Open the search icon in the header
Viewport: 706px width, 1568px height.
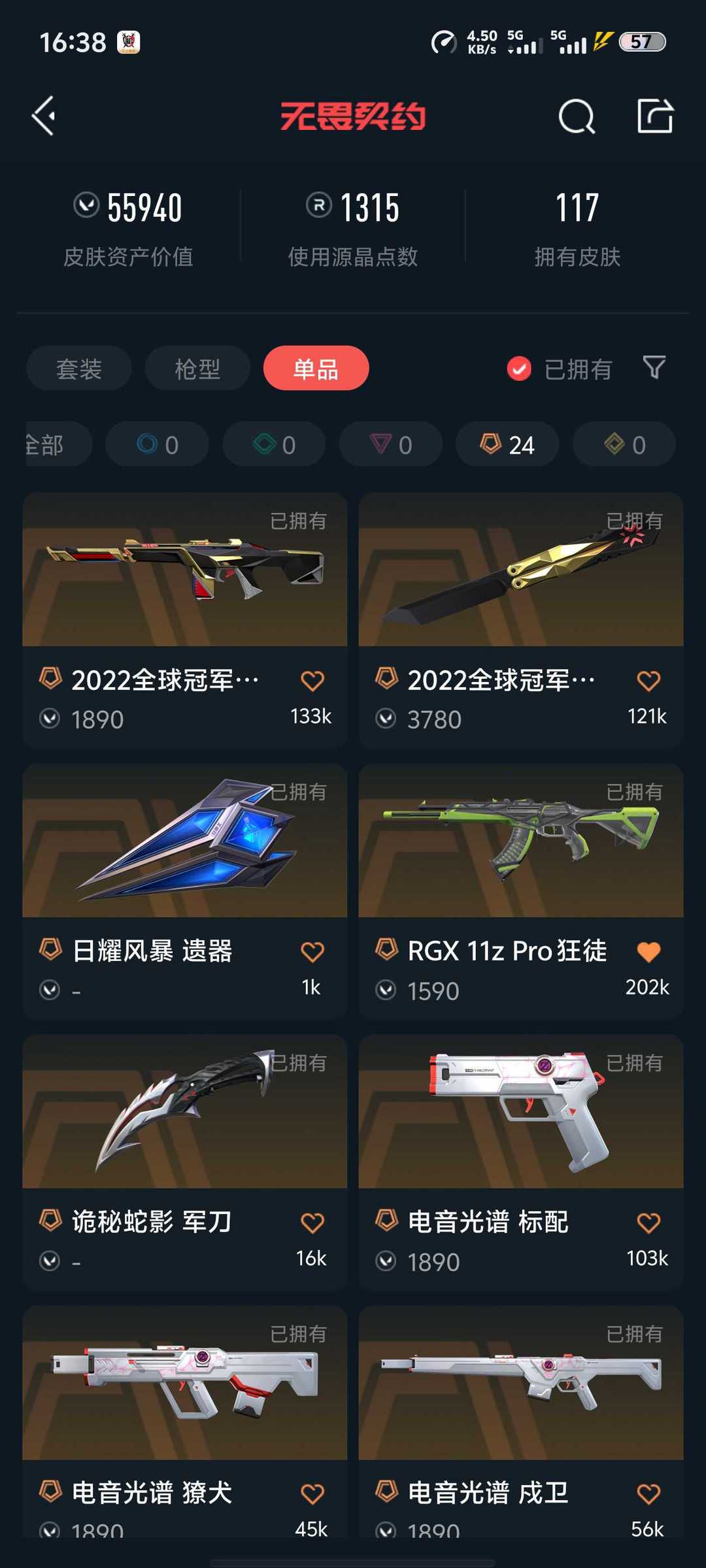tap(577, 116)
